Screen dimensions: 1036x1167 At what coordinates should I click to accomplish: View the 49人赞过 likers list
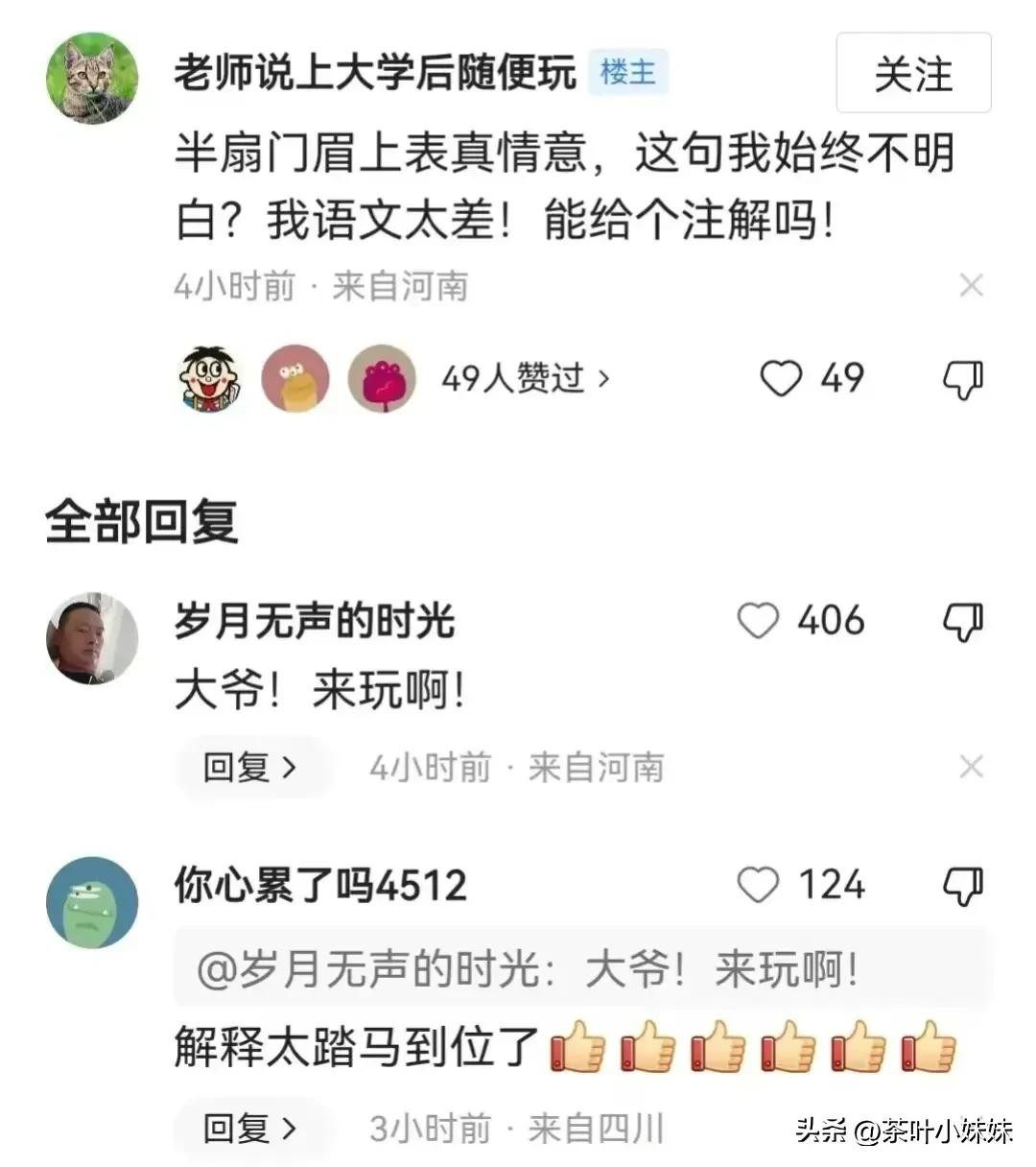(525, 378)
